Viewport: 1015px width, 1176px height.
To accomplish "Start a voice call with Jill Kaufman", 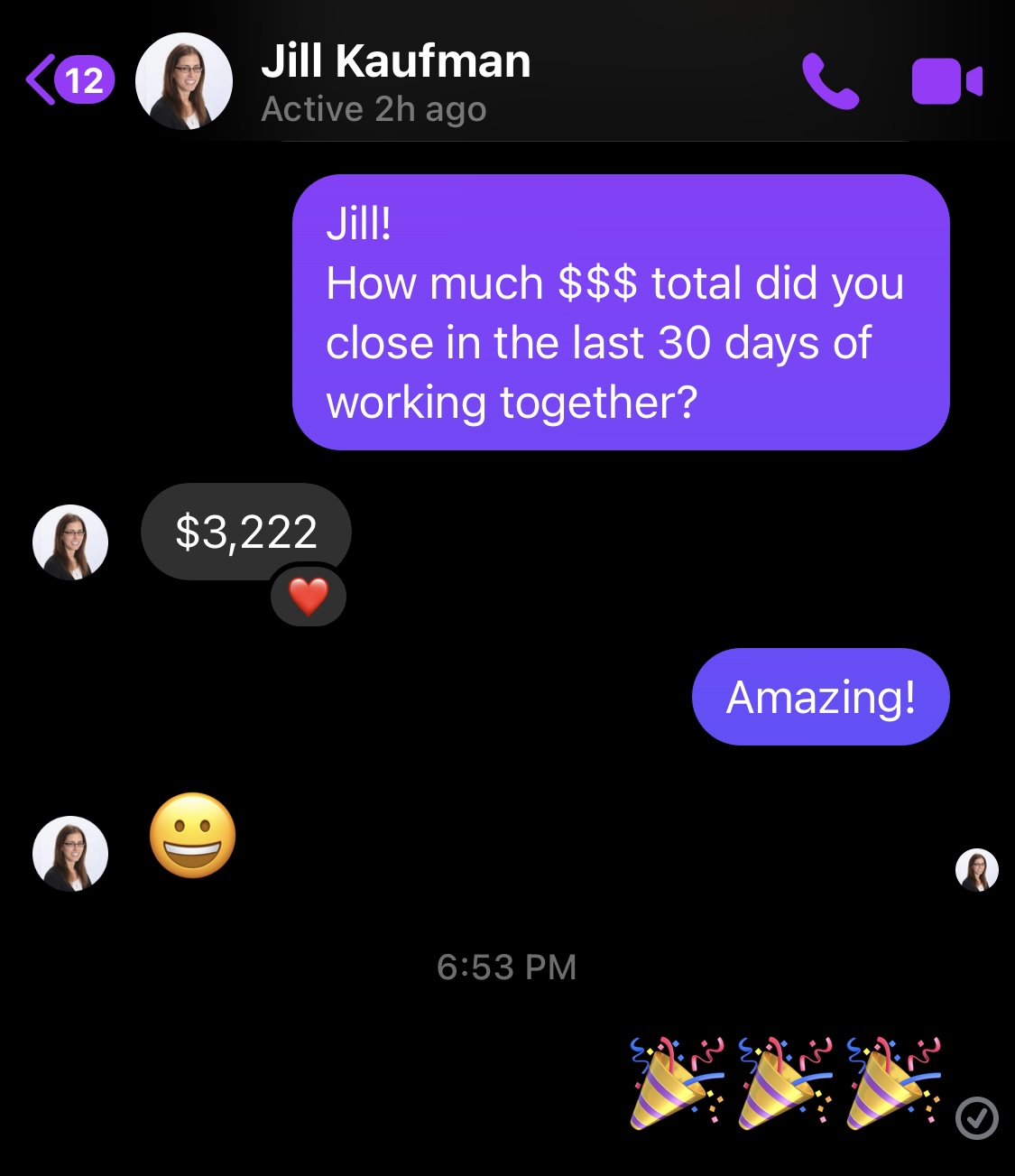I will point(830,81).
